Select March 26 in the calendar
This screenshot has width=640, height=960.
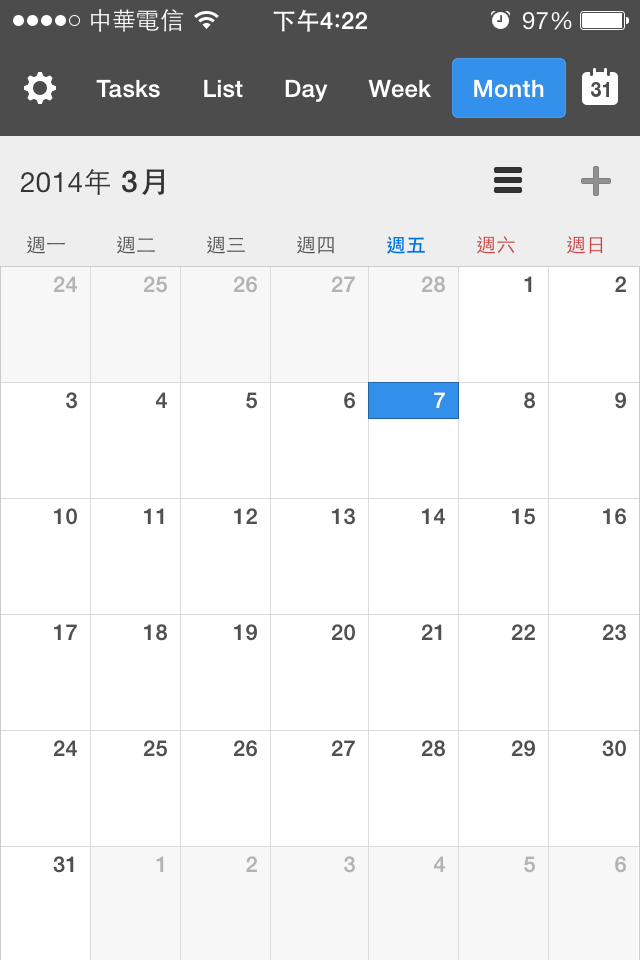click(225, 788)
